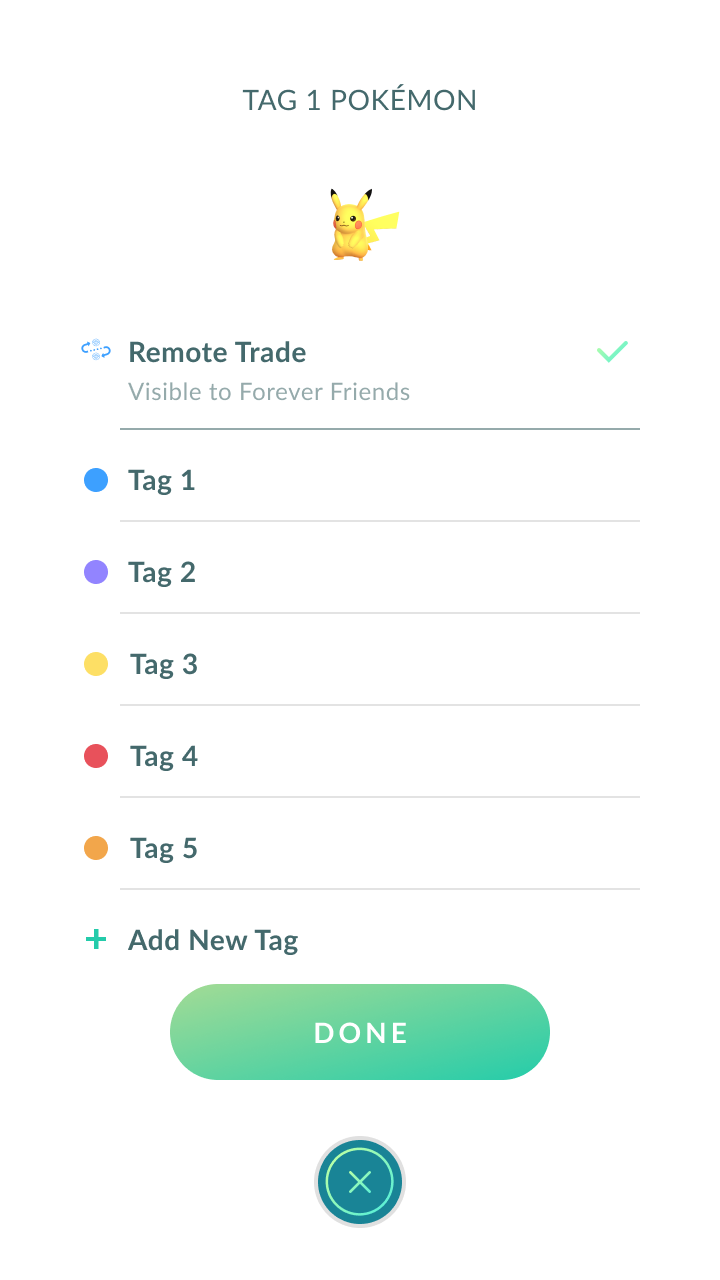This screenshot has height=1280, width=720.
Task: Apply Tag 2 to this Pokémon
Action: (x=360, y=573)
